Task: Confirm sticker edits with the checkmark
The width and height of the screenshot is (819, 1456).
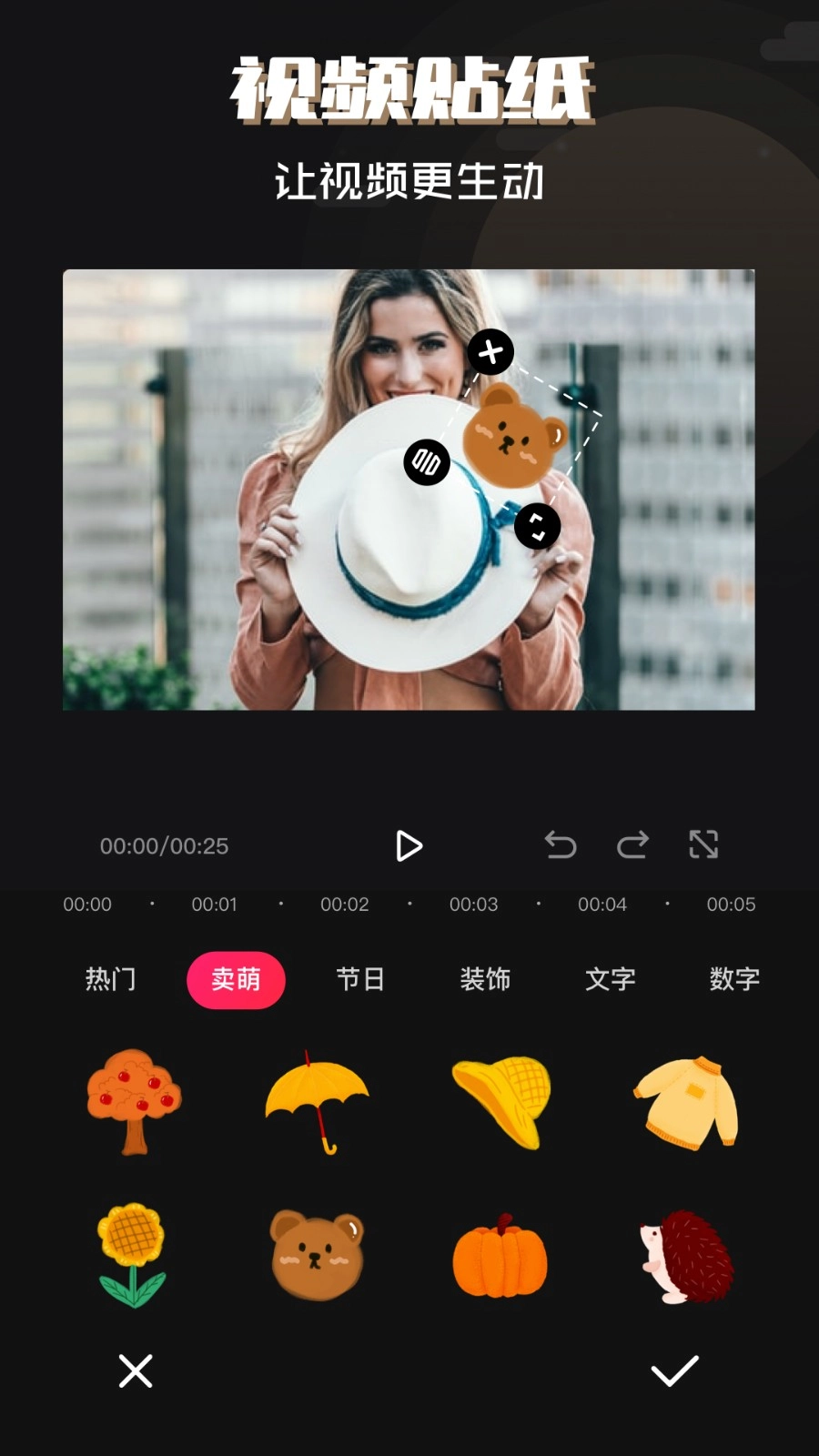Action: [x=672, y=1372]
